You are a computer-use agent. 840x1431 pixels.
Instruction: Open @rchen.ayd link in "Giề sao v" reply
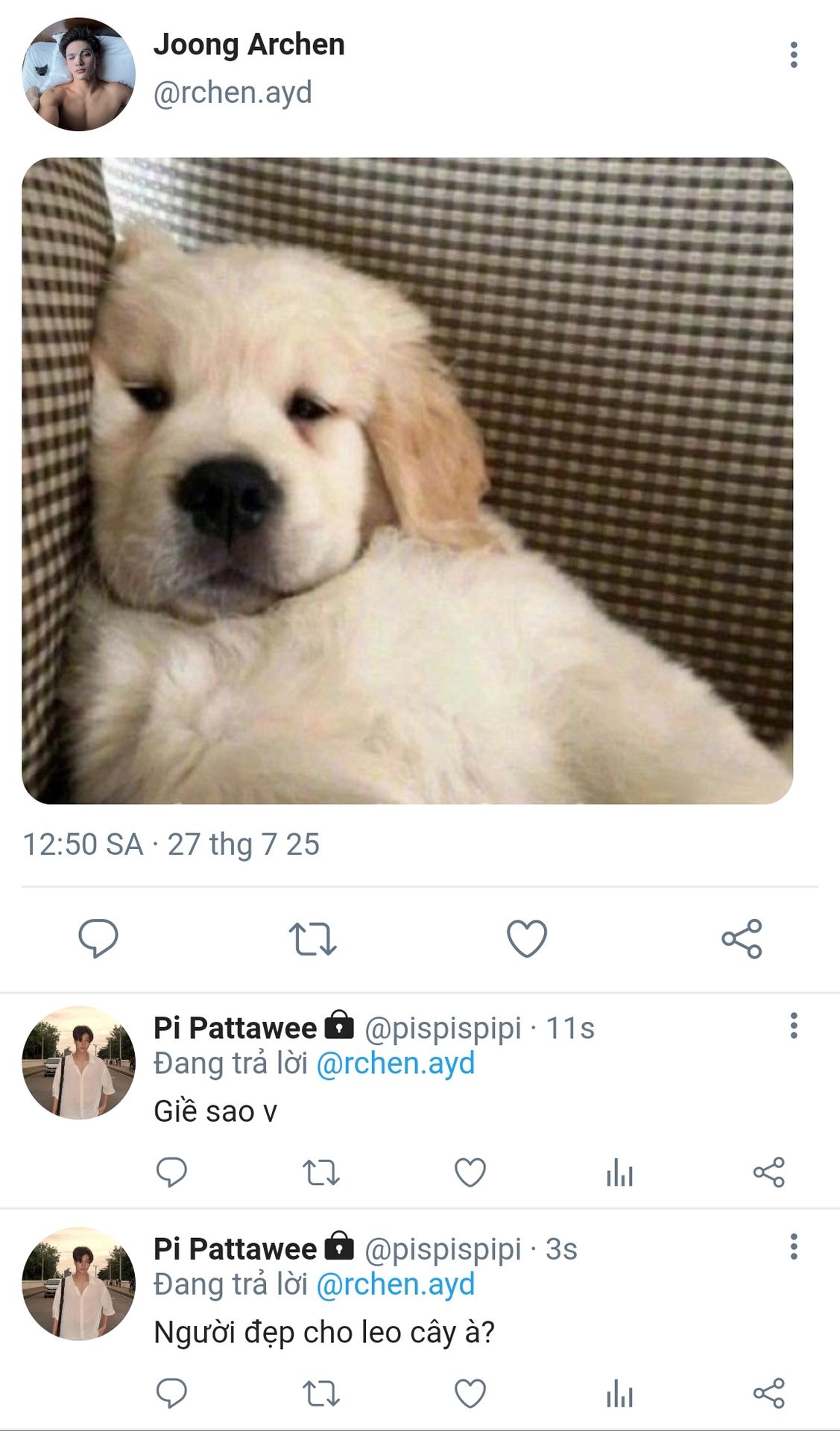coord(395,1064)
